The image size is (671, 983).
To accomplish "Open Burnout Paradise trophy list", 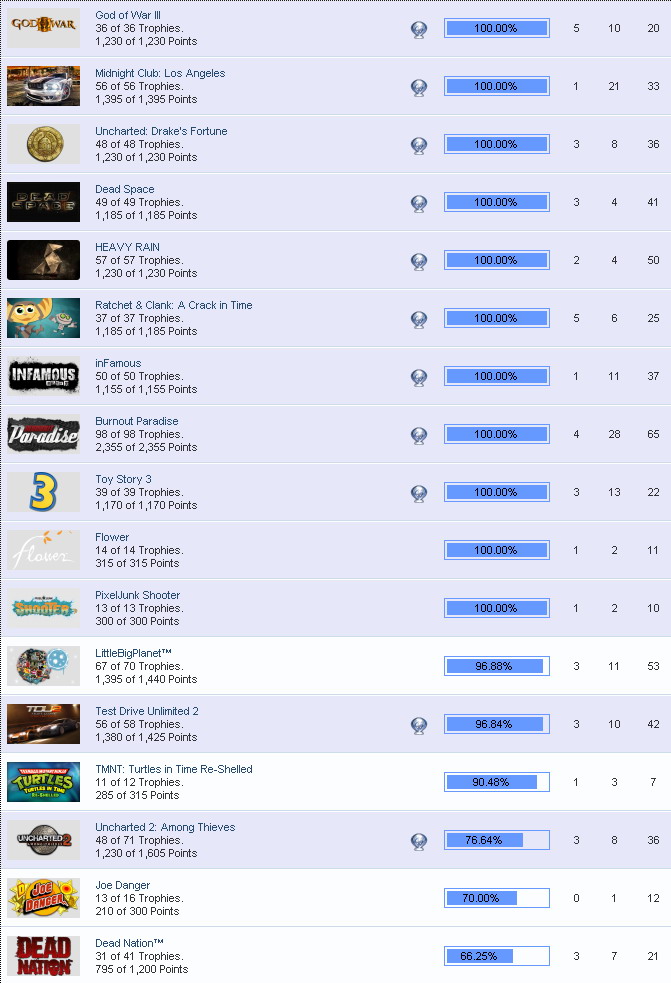I will point(137,421).
